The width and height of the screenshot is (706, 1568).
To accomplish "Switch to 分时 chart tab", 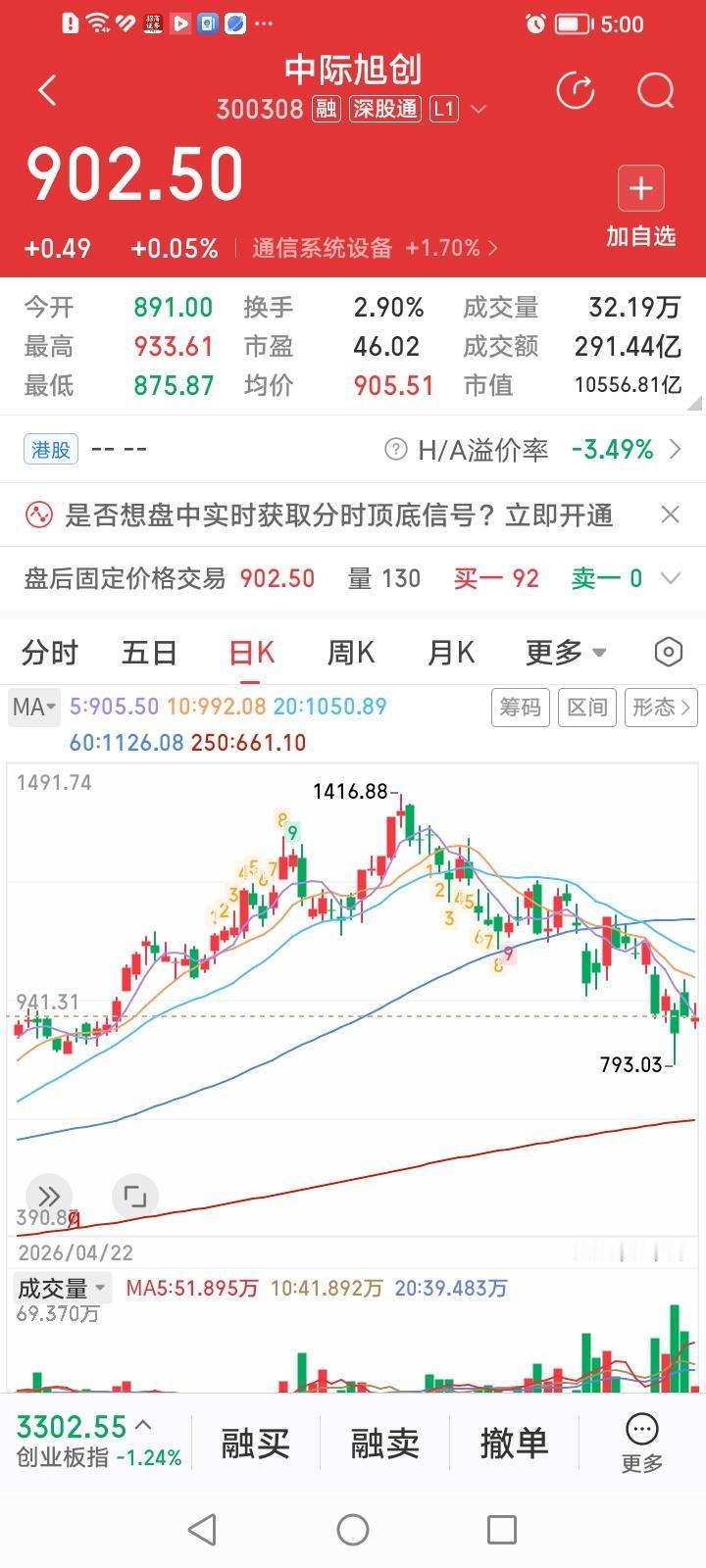I will [50, 653].
